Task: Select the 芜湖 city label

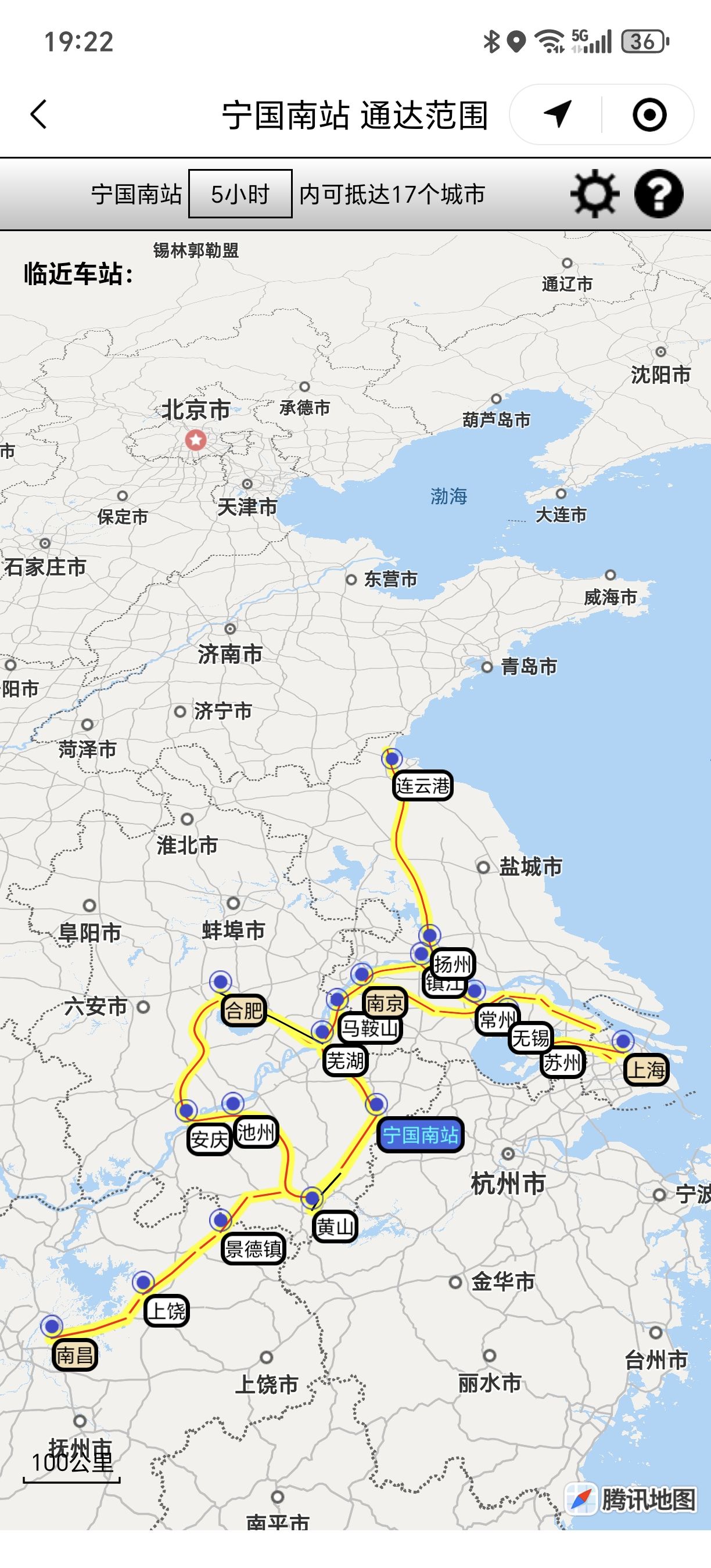Action: [345, 1061]
